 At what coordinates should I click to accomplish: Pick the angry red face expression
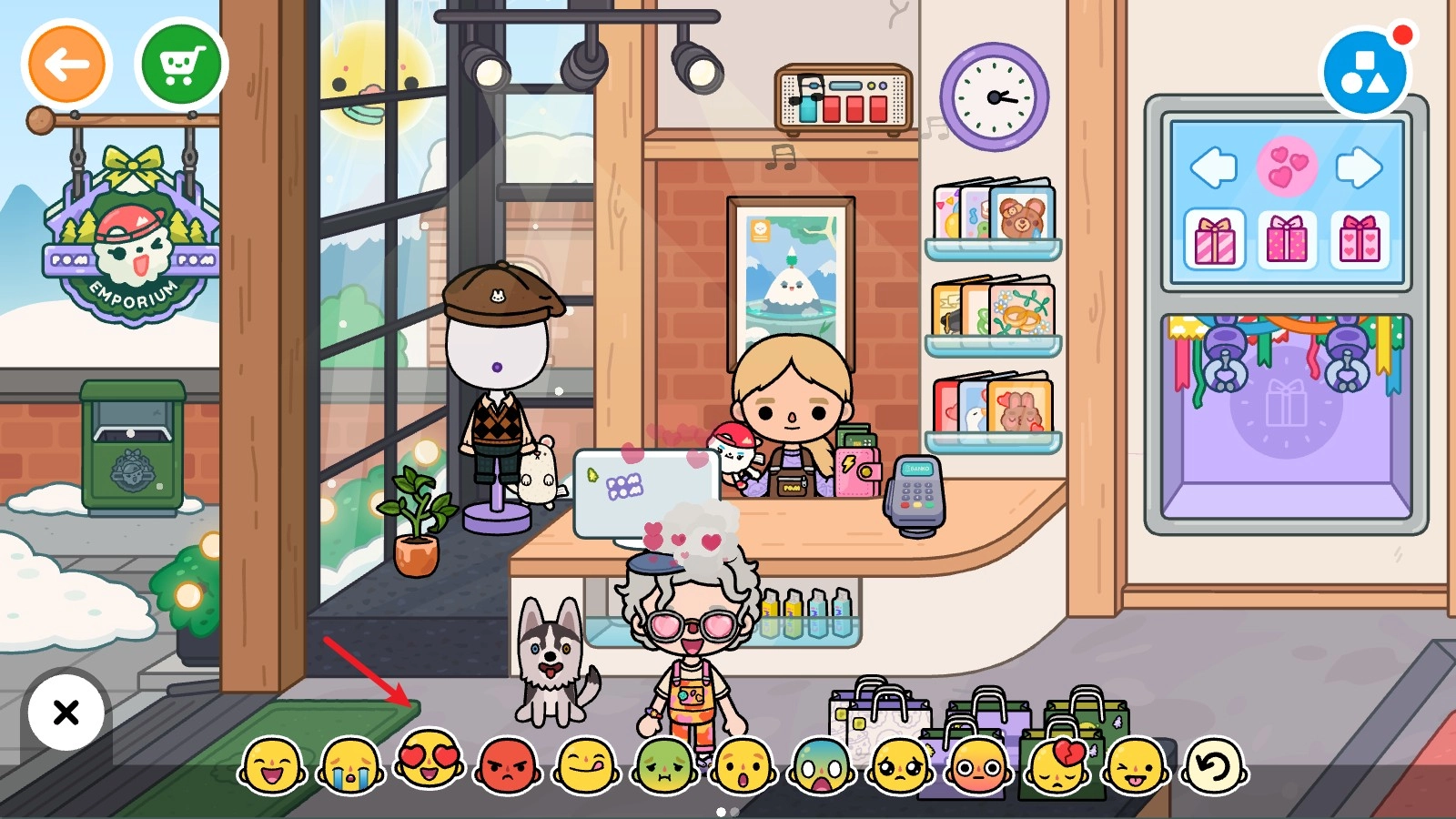(x=508, y=766)
